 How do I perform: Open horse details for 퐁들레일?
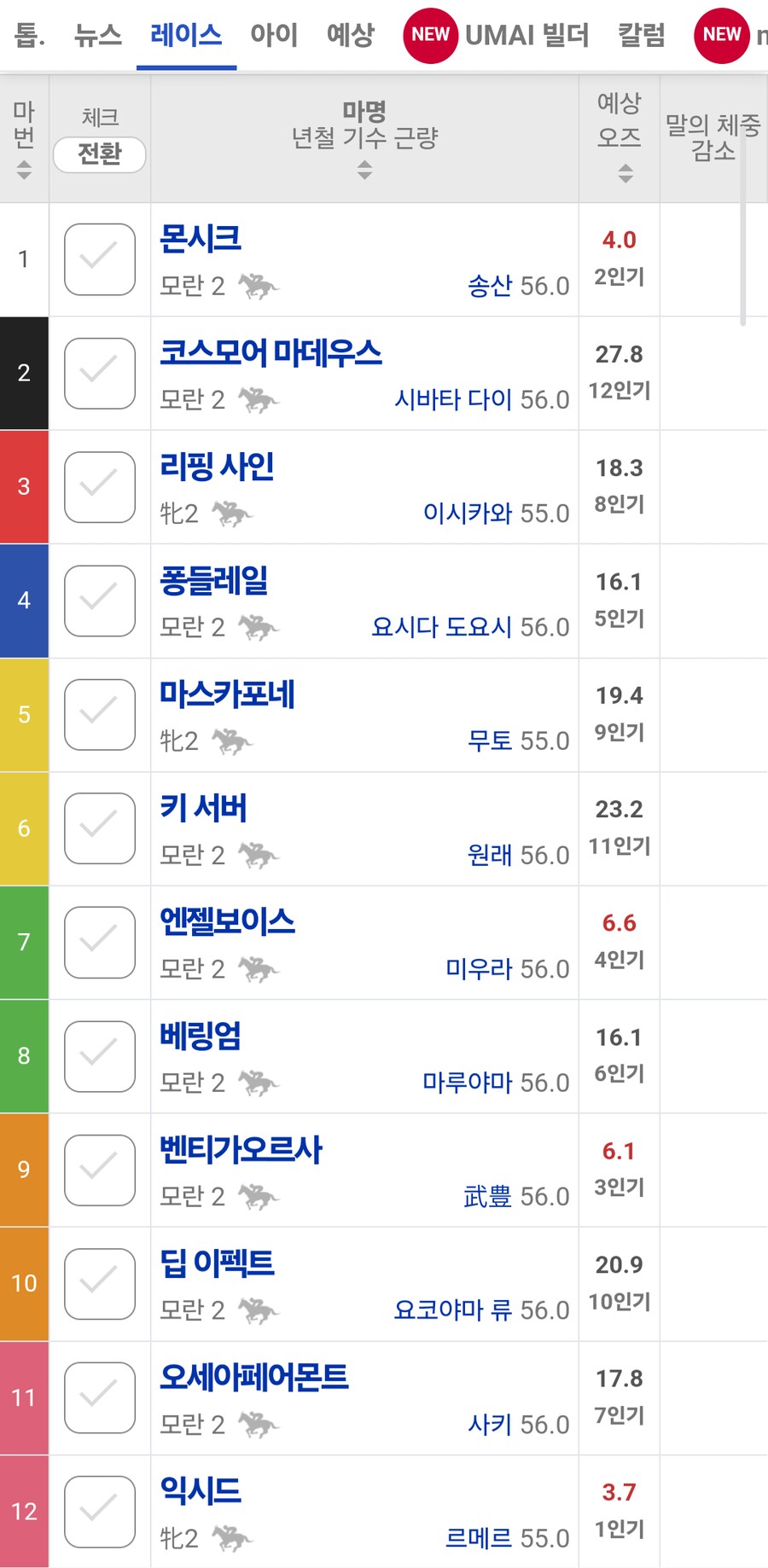point(214,581)
